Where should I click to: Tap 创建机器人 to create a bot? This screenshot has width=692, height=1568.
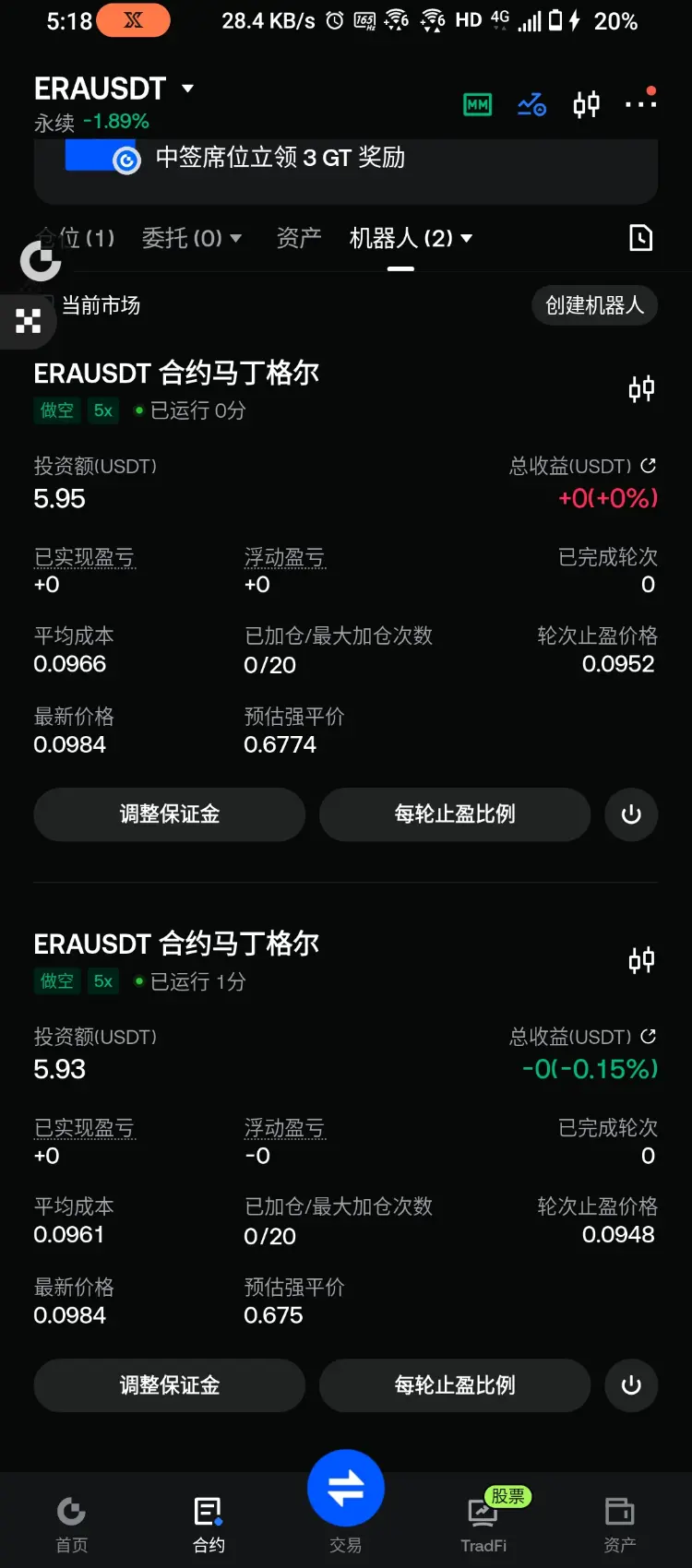pyautogui.click(x=594, y=305)
